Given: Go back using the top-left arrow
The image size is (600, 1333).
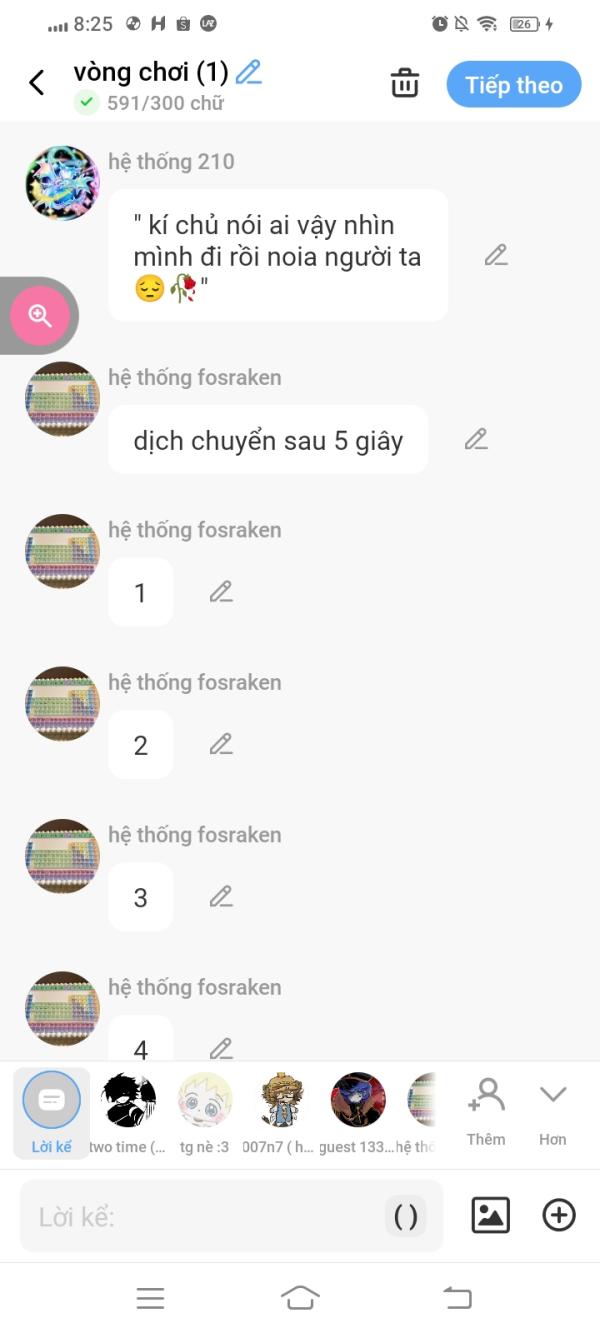Looking at the screenshot, I should [x=37, y=83].
